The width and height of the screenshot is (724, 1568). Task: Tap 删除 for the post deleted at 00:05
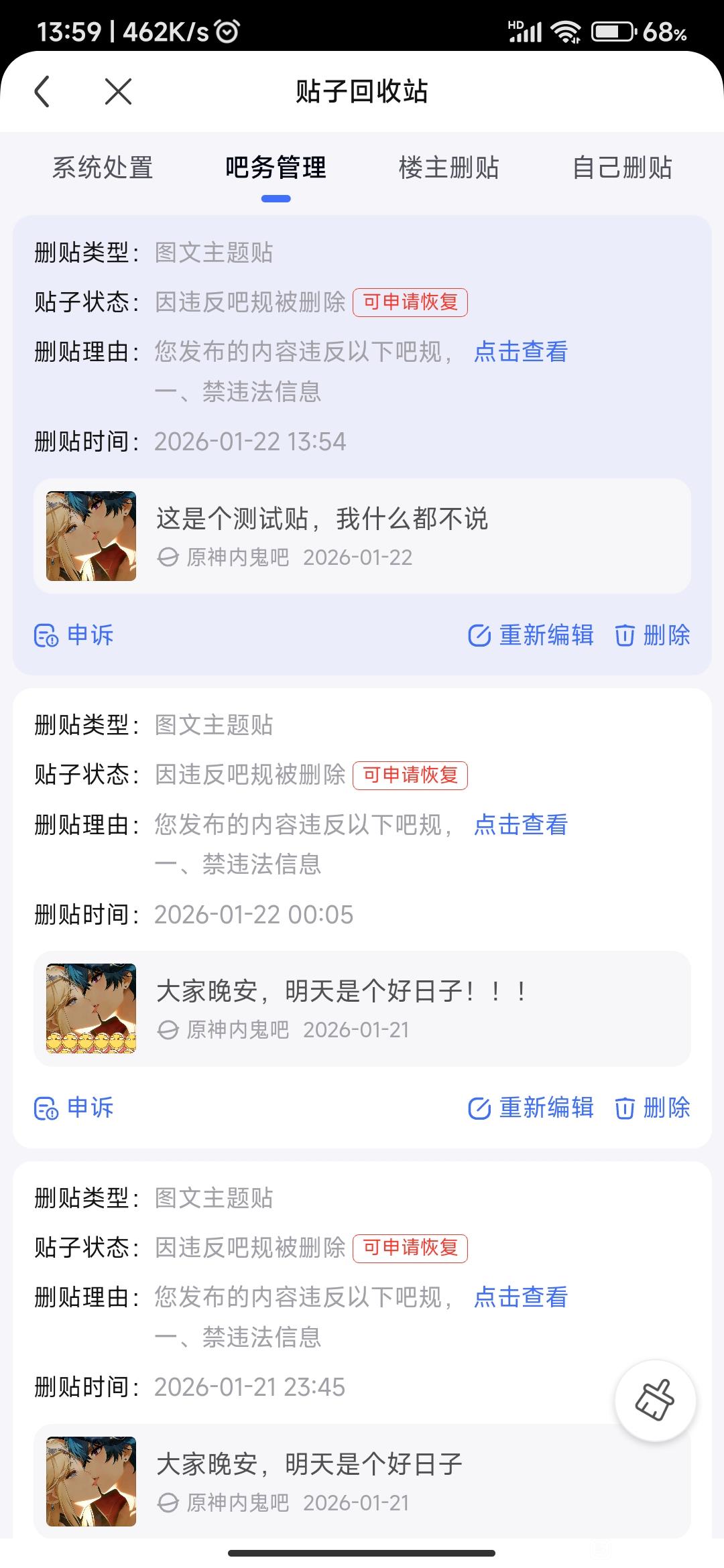652,1108
